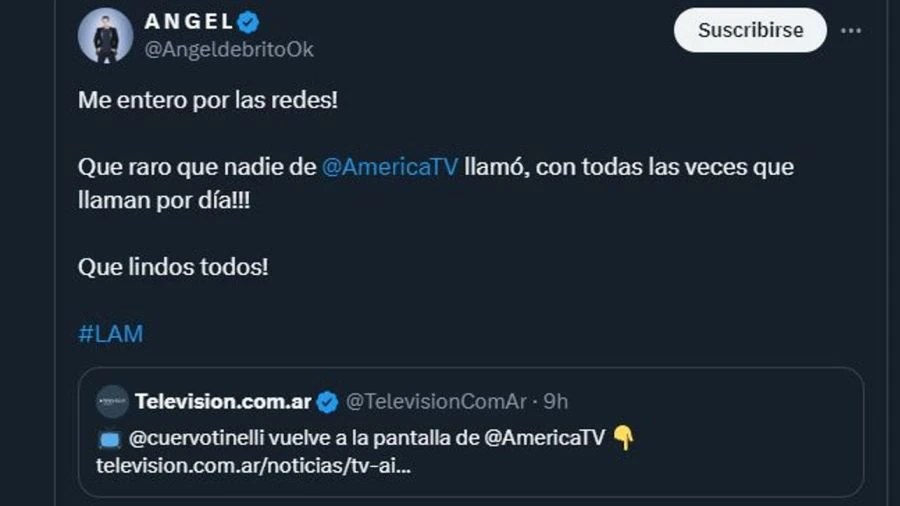This screenshot has width=900, height=506.
Task: Open the #LAM hashtag
Action: 110,334
